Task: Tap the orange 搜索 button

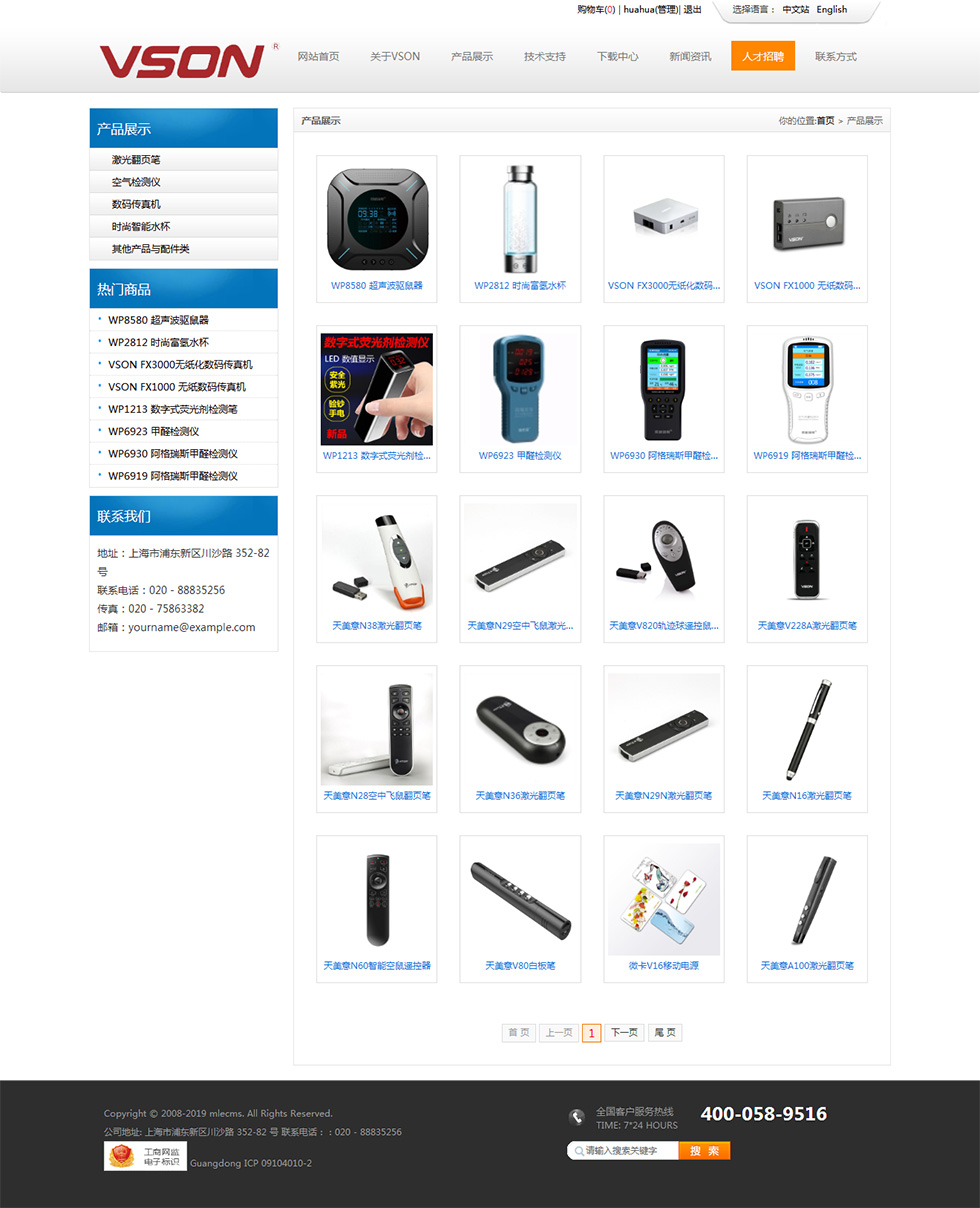Action: 704,1151
